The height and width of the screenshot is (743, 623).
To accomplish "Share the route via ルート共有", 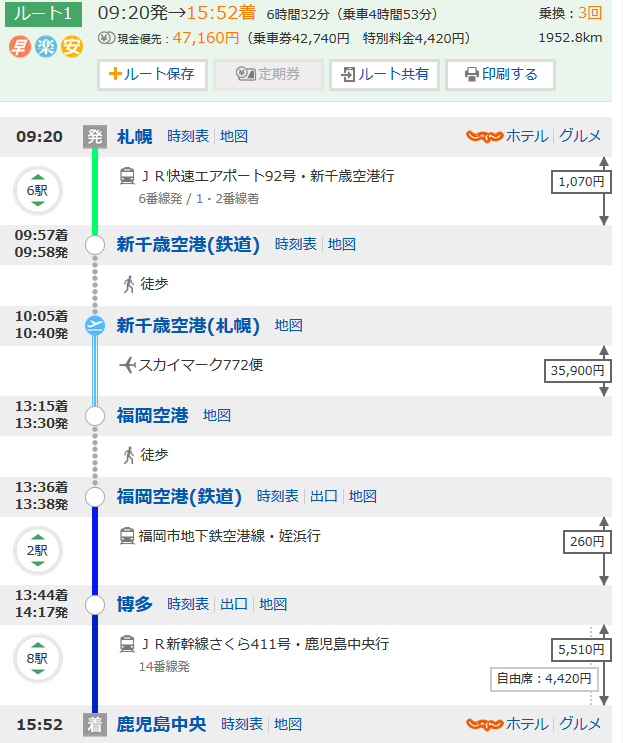I will point(385,75).
